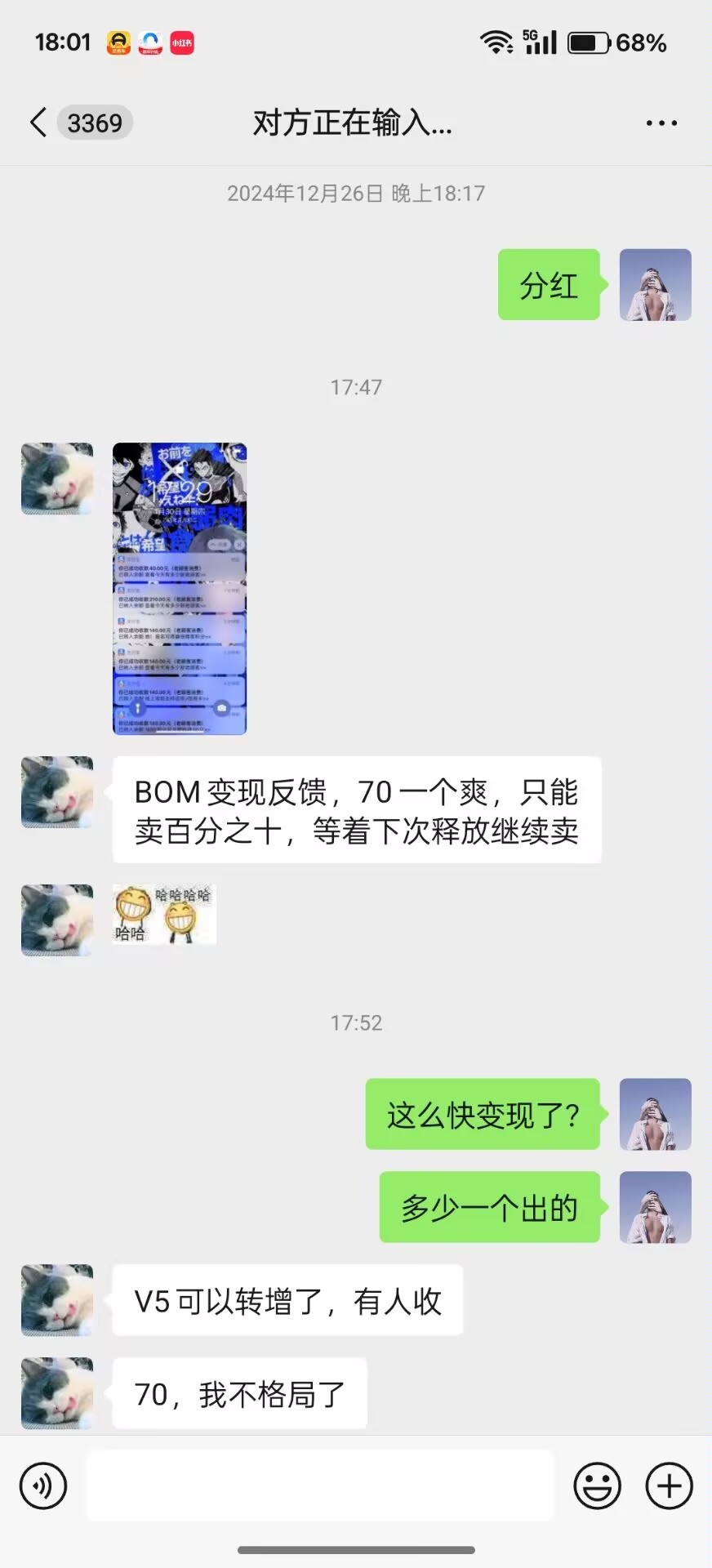The image size is (712, 1568).
Task: Tap the 哈哈 laughing sticker message
Action: click(x=164, y=915)
